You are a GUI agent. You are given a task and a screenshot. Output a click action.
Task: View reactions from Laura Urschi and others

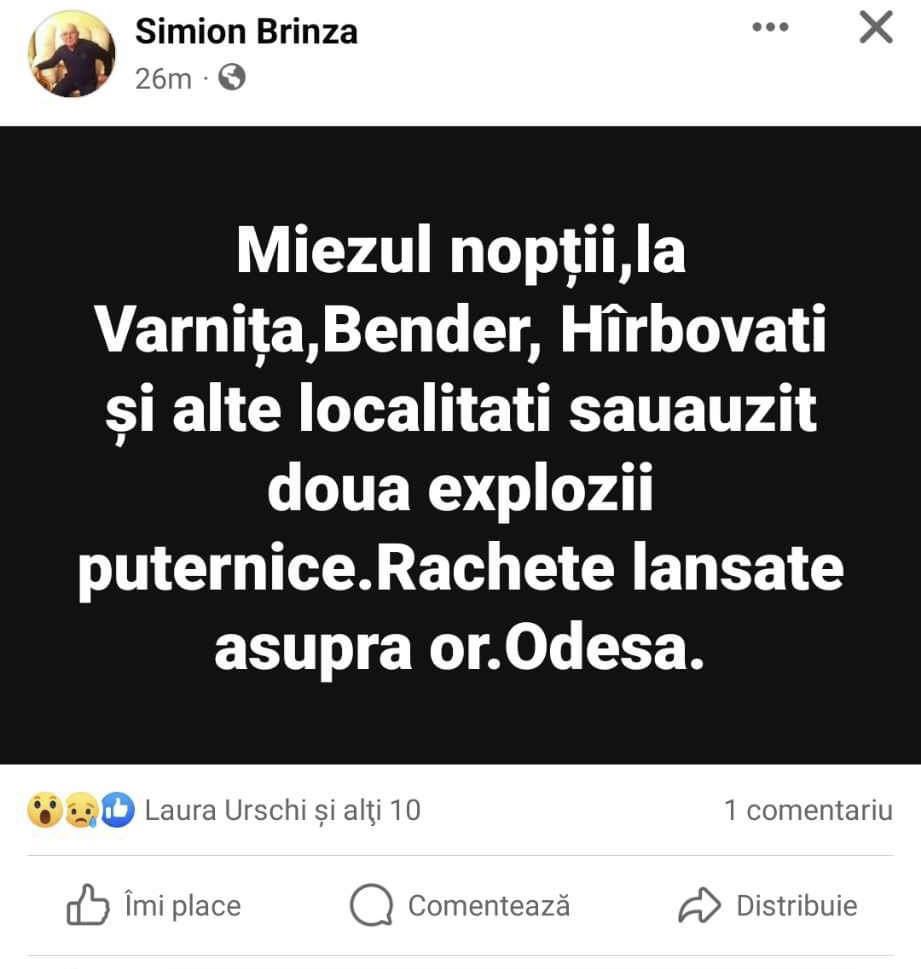(x=282, y=810)
